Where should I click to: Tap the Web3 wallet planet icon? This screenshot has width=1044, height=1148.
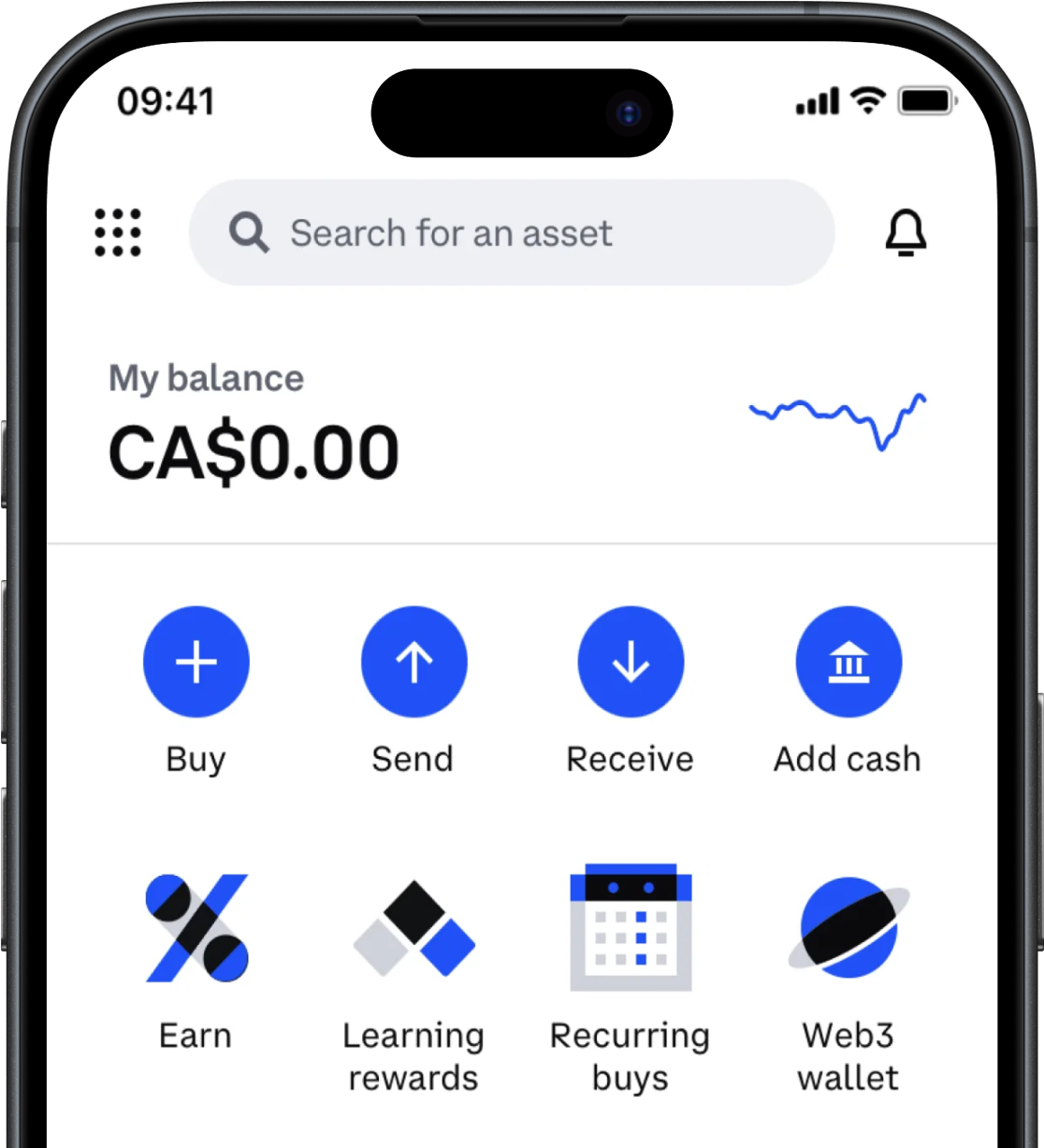click(848, 927)
